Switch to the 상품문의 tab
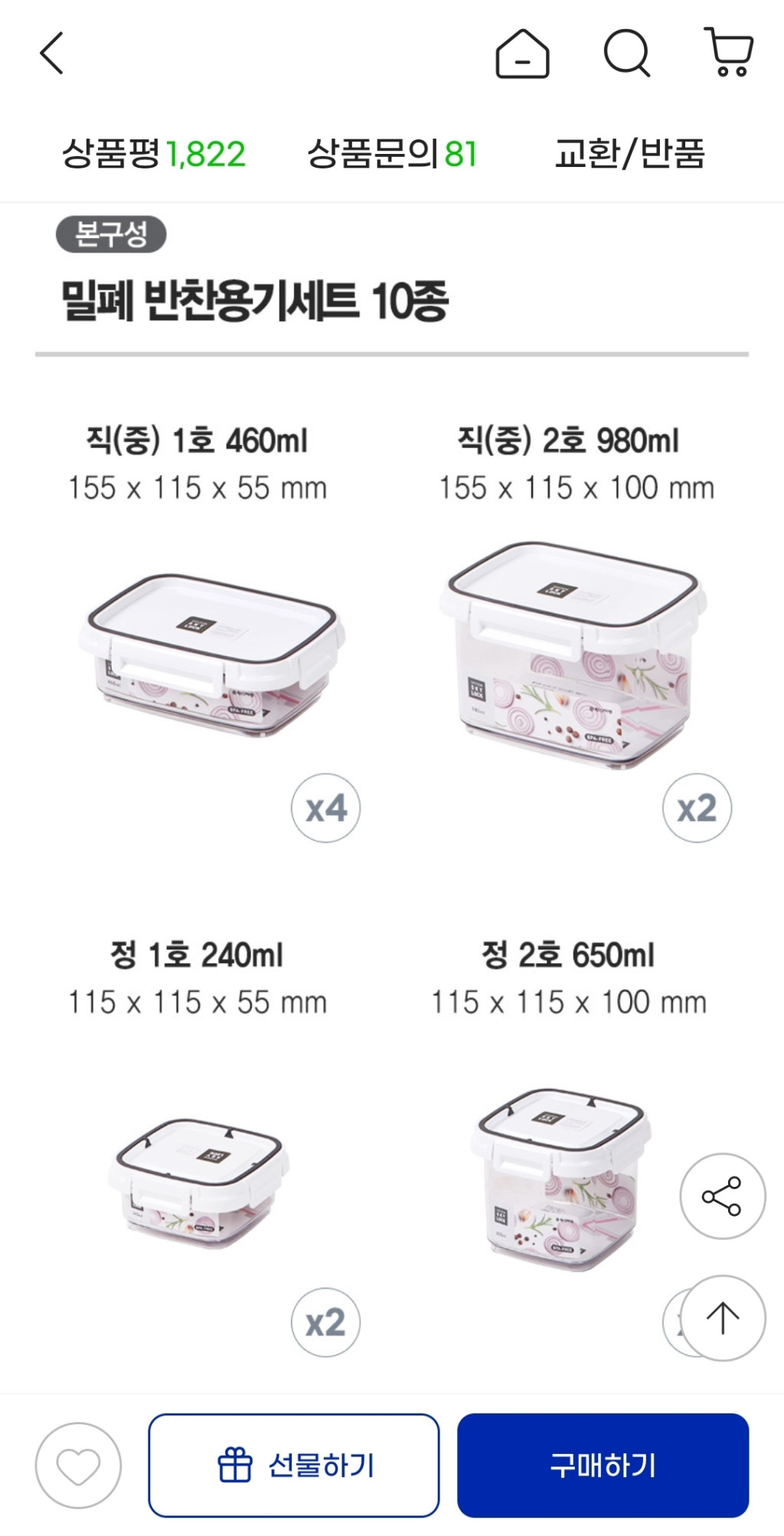784x1536 pixels. tap(391, 153)
